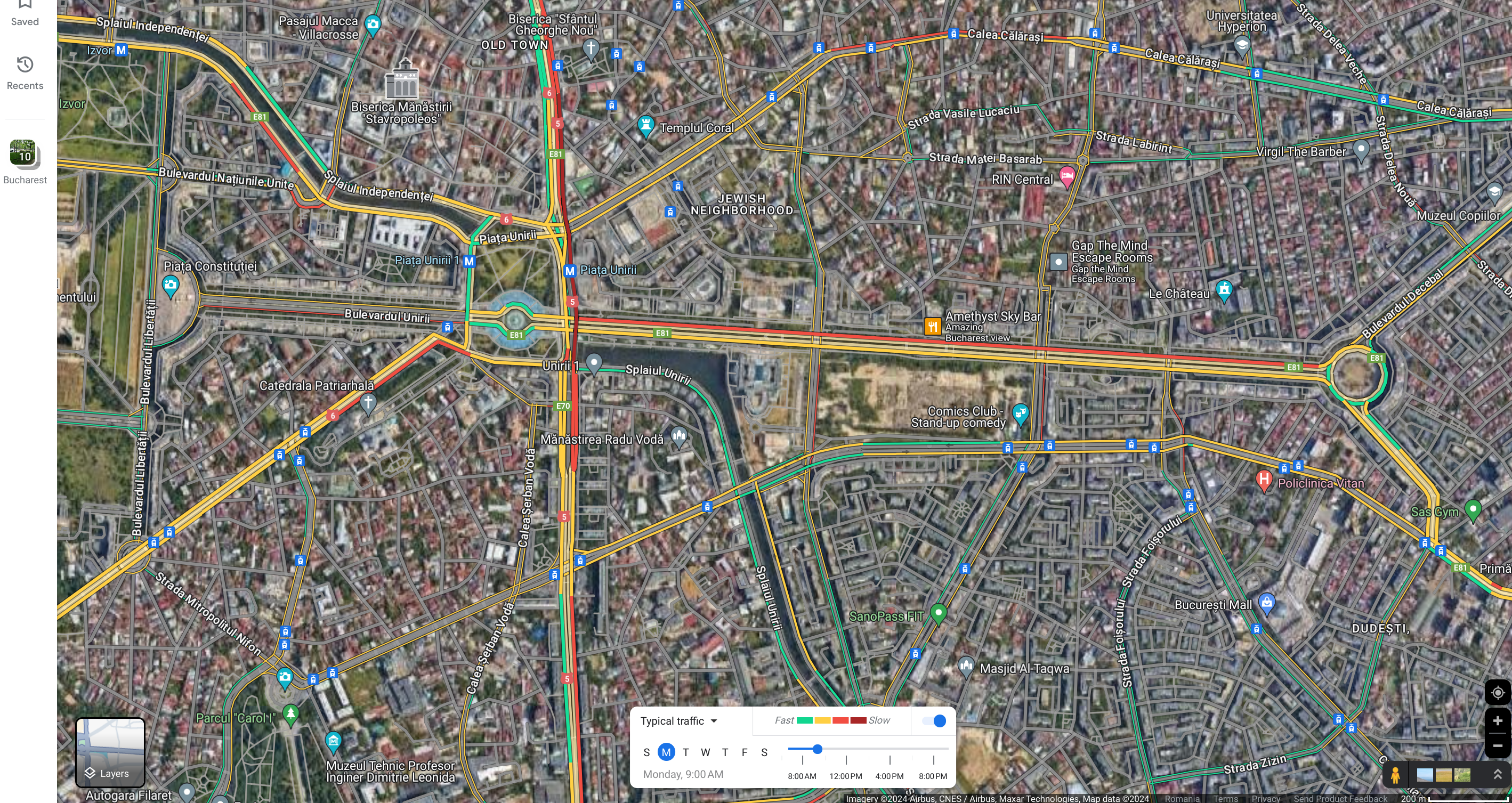Image resolution: width=1512 pixels, height=803 pixels.
Task: Expand the Typical traffic dropdown
Action: pyautogui.click(x=678, y=721)
